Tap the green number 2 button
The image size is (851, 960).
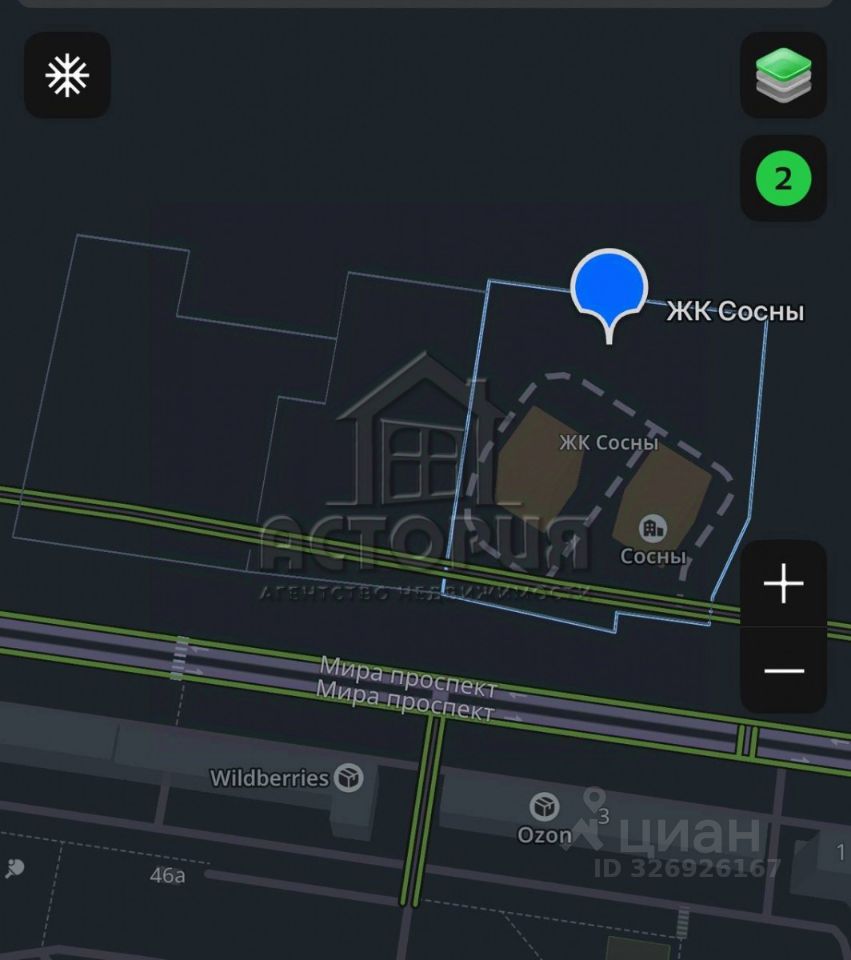[783, 179]
